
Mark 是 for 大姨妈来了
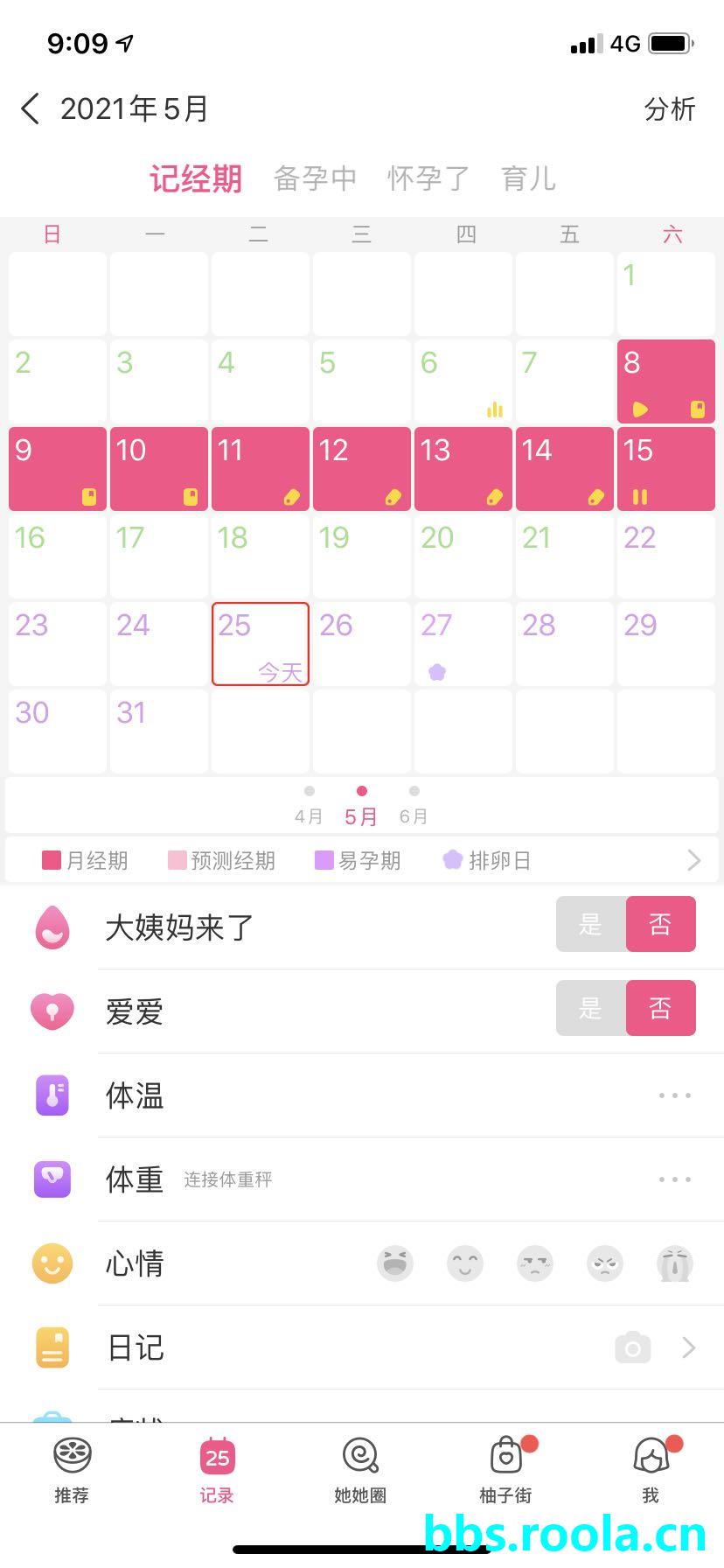[591, 924]
